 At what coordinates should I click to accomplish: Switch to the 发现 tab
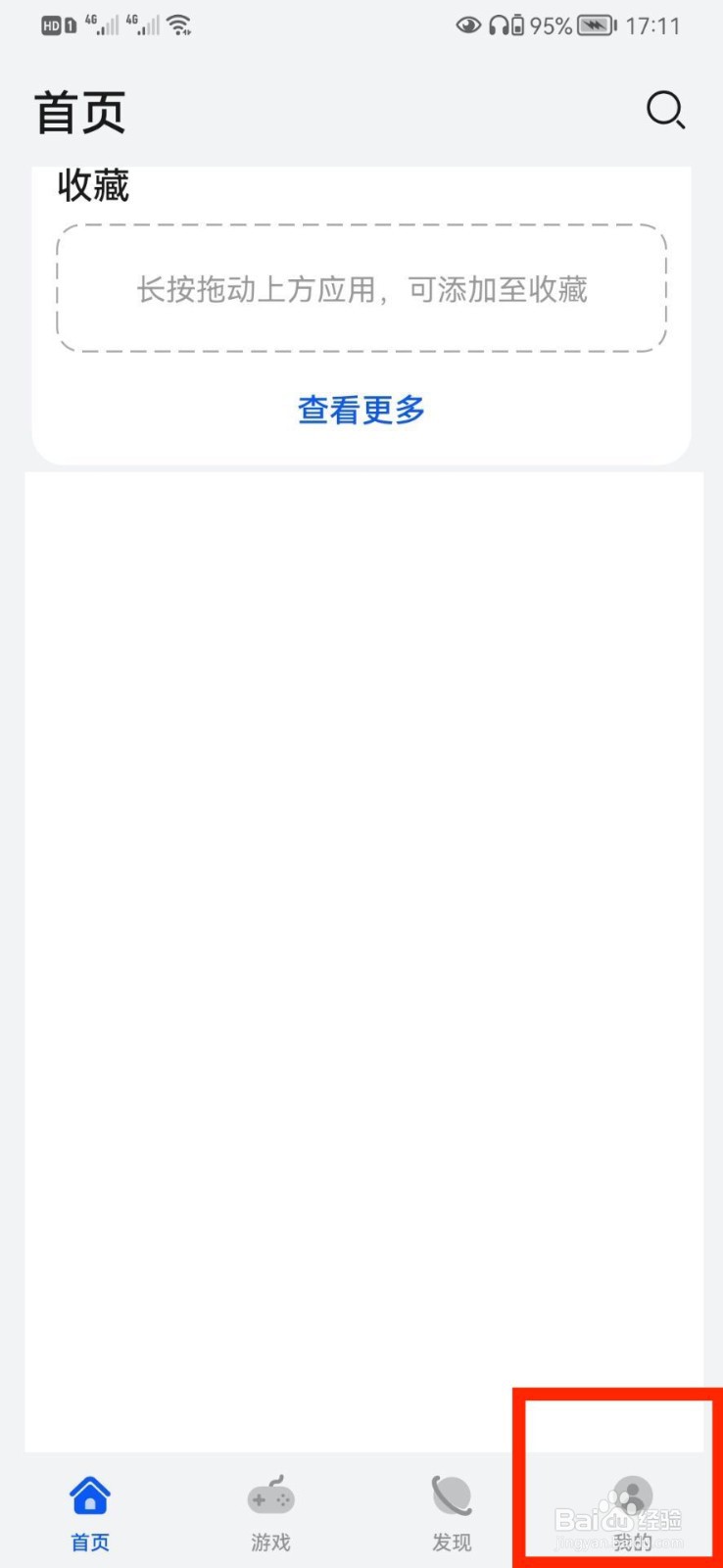[451, 1514]
